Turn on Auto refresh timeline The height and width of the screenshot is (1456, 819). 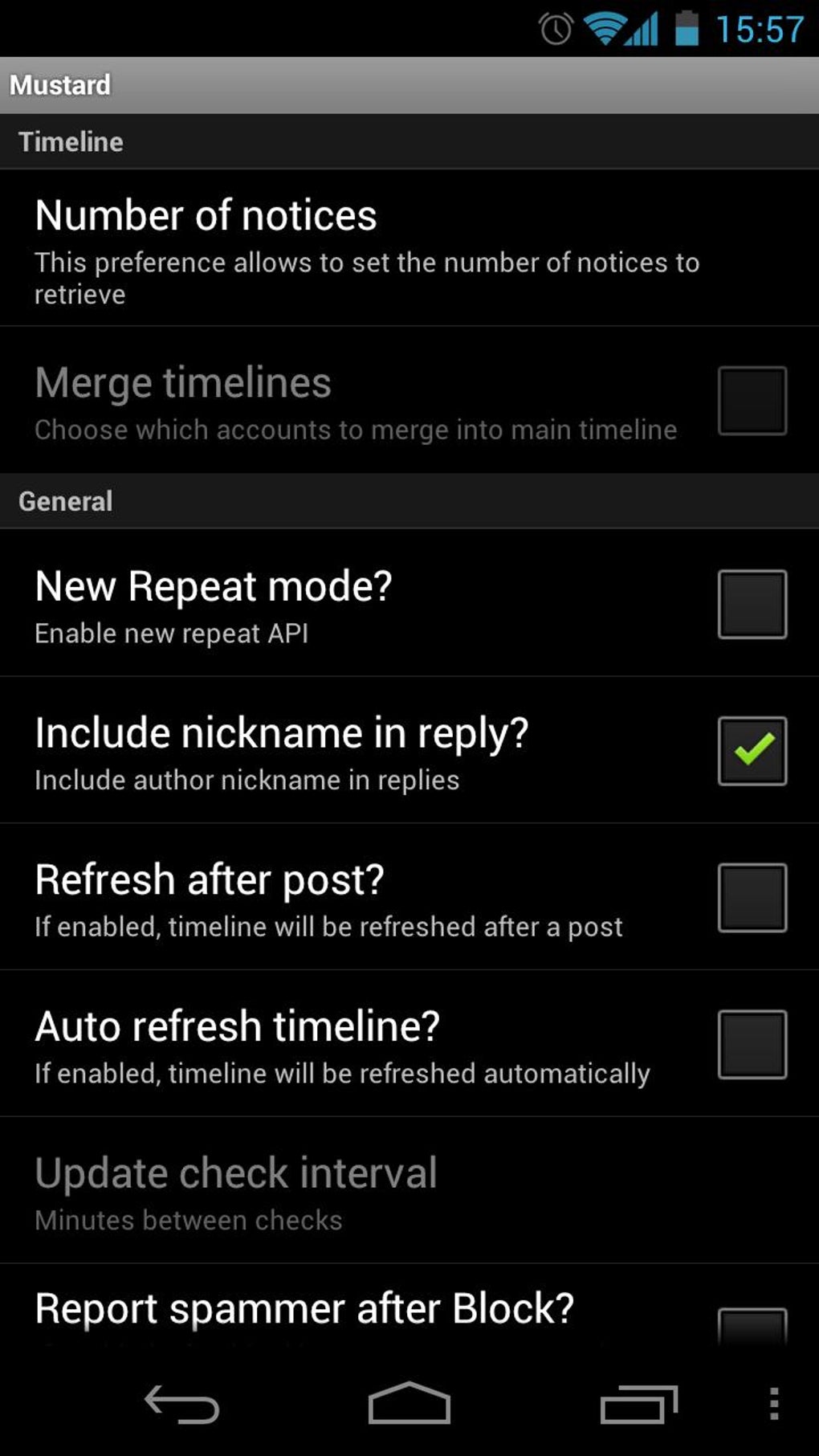(x=752, y=1044)
